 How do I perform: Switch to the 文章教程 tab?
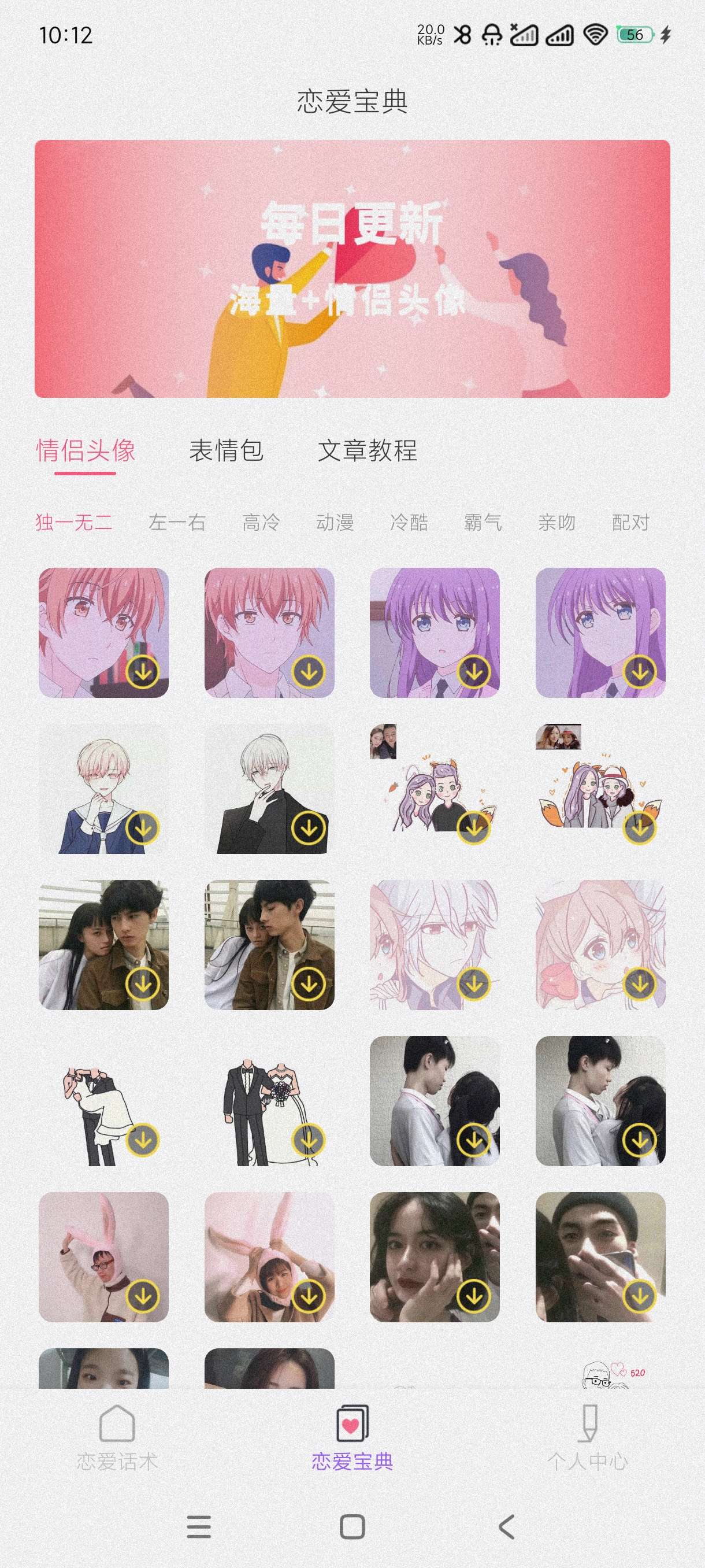pyautogui.click(x=368, y=450)
